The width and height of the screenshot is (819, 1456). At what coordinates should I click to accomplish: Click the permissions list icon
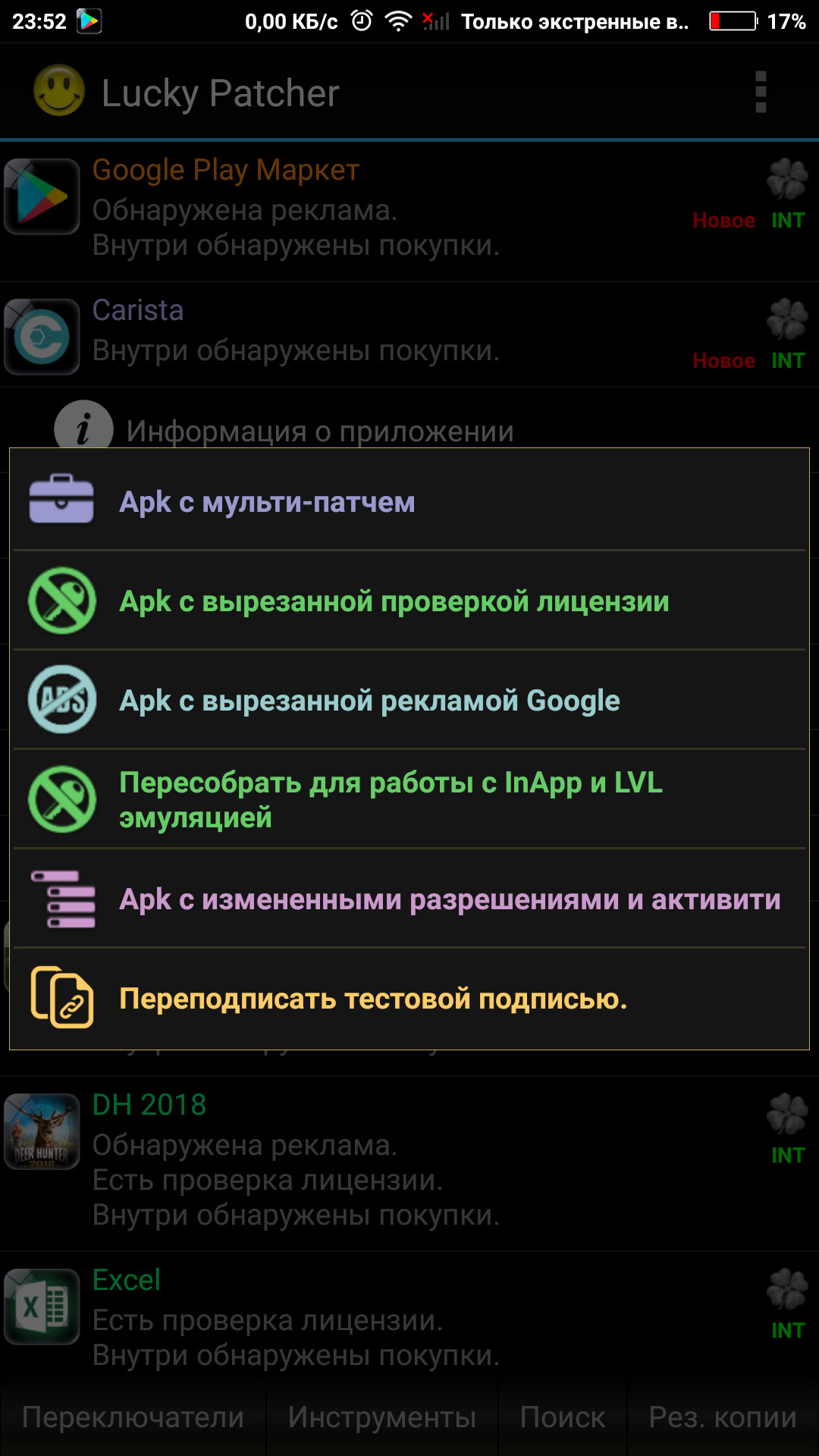coord(61,900)
